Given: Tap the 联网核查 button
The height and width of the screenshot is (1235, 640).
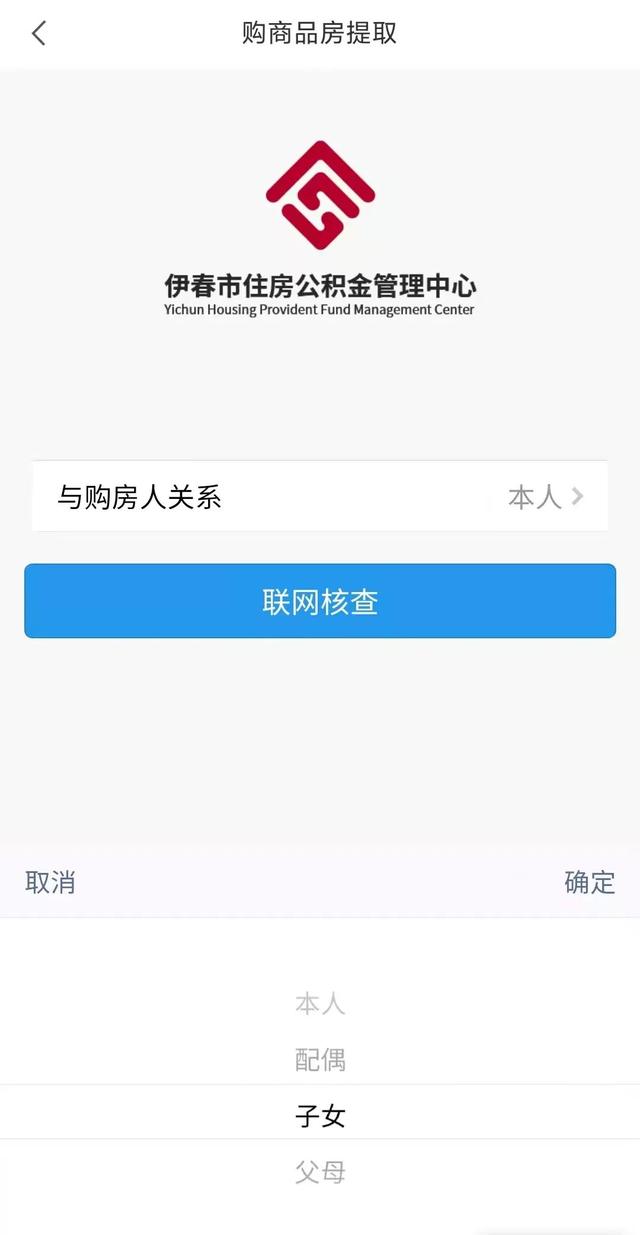Looking at the screenshot, I should point(320,601).
